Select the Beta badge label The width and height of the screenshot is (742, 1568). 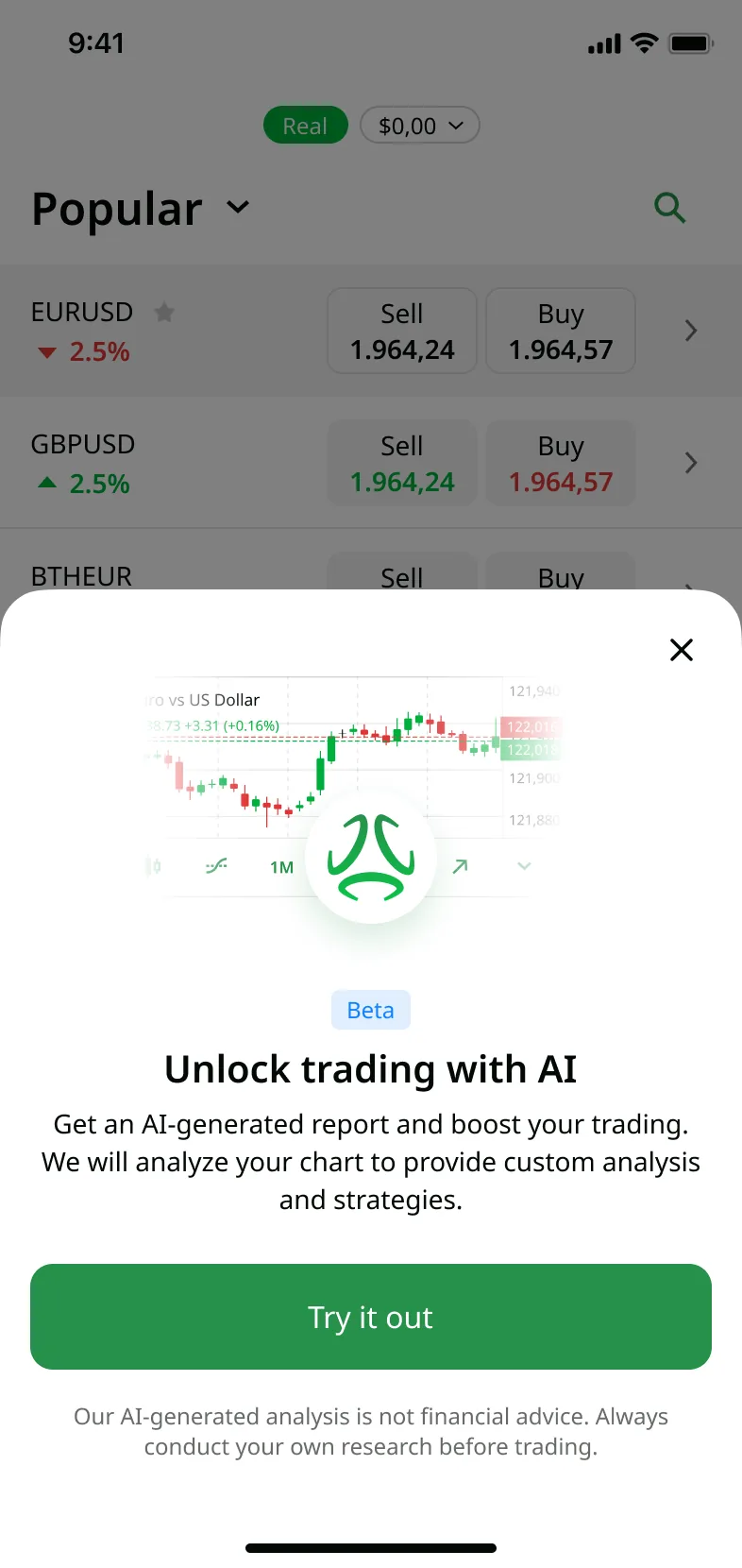coord(370,1010)
